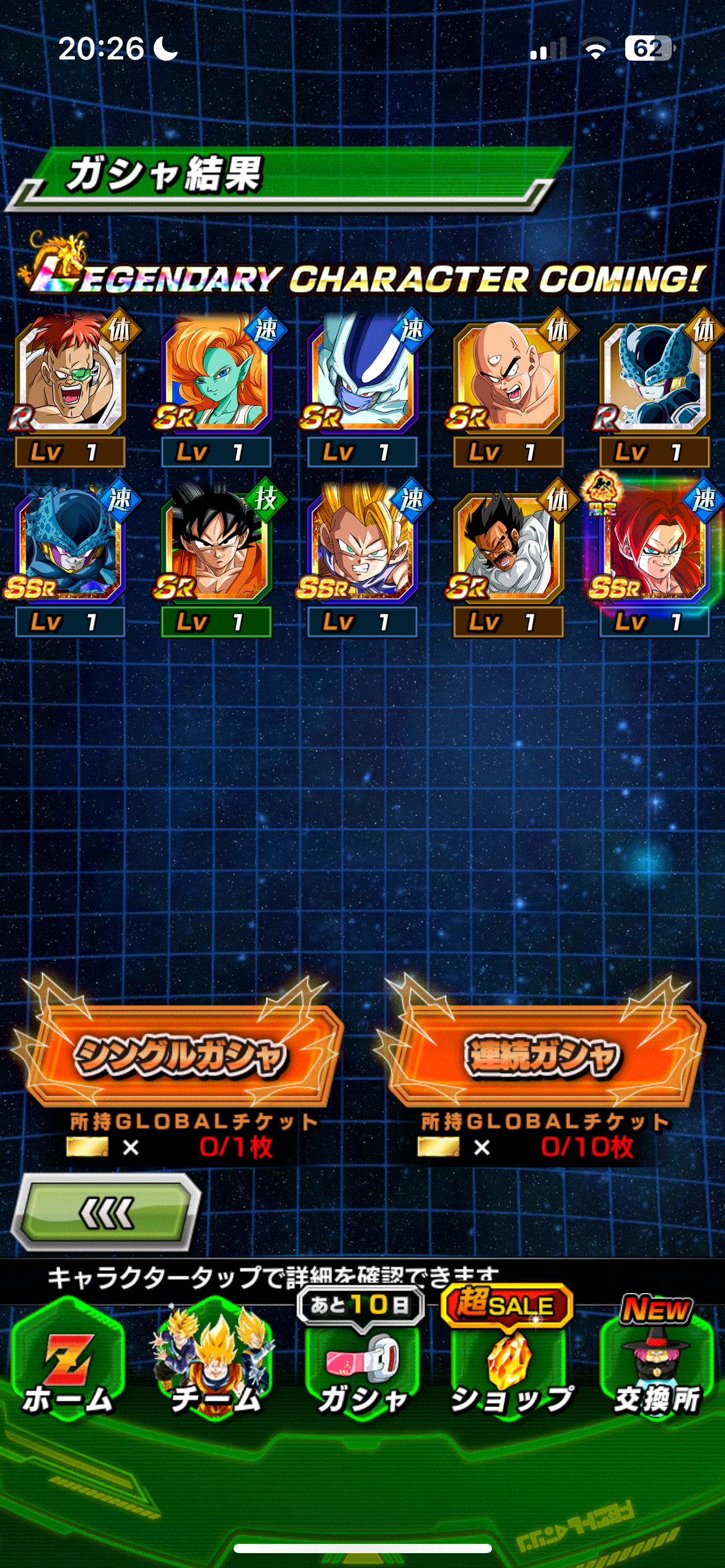Image resolution: width=725 pixels, height=1568 pixels.
Task: Open the ホーム home tab
Action: [68, 1362]
